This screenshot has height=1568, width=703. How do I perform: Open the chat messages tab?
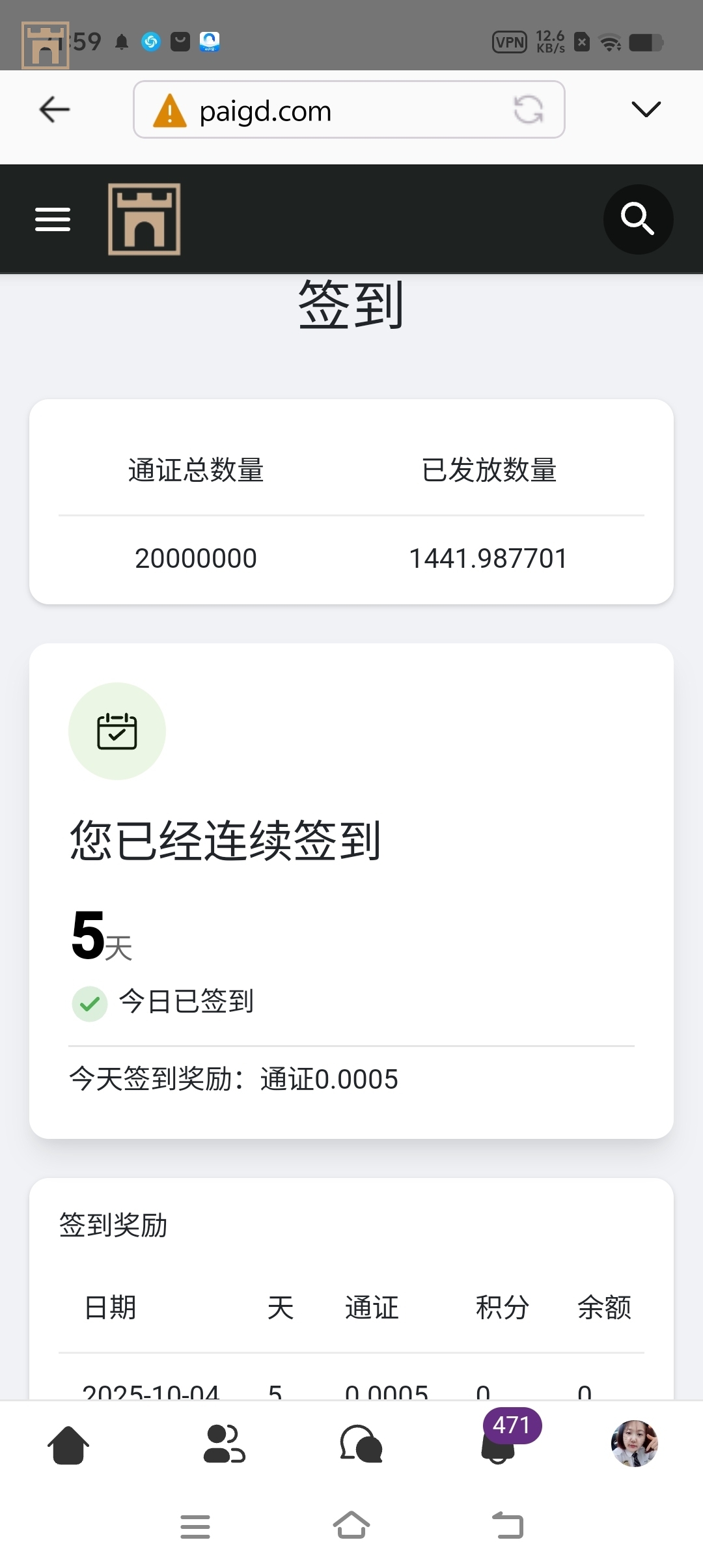361,1444
